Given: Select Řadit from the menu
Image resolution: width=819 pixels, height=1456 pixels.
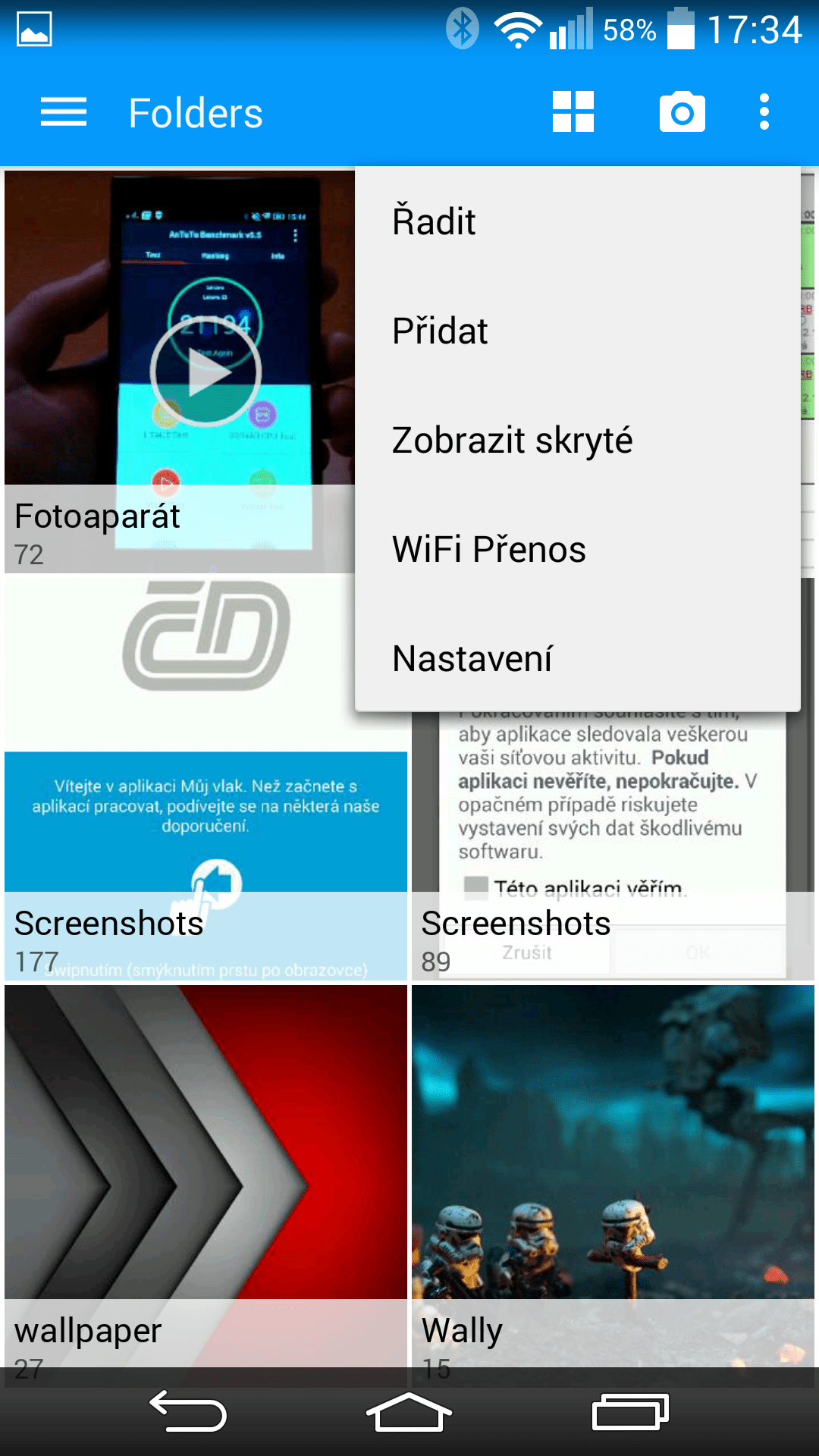Looking at the screenshot, I should tap(578, 221).
